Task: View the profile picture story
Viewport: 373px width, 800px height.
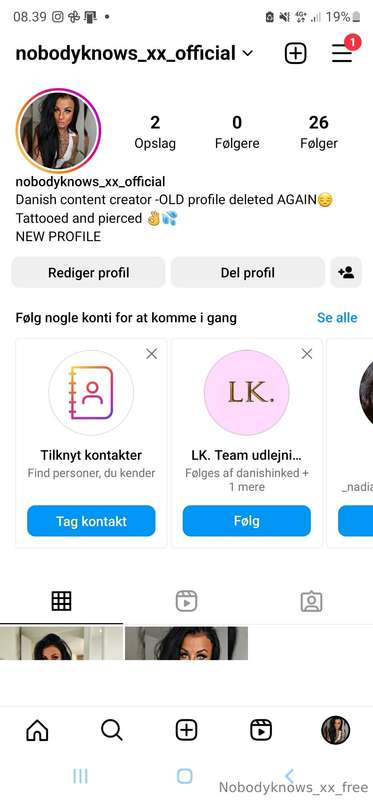Action: (58, 131)
